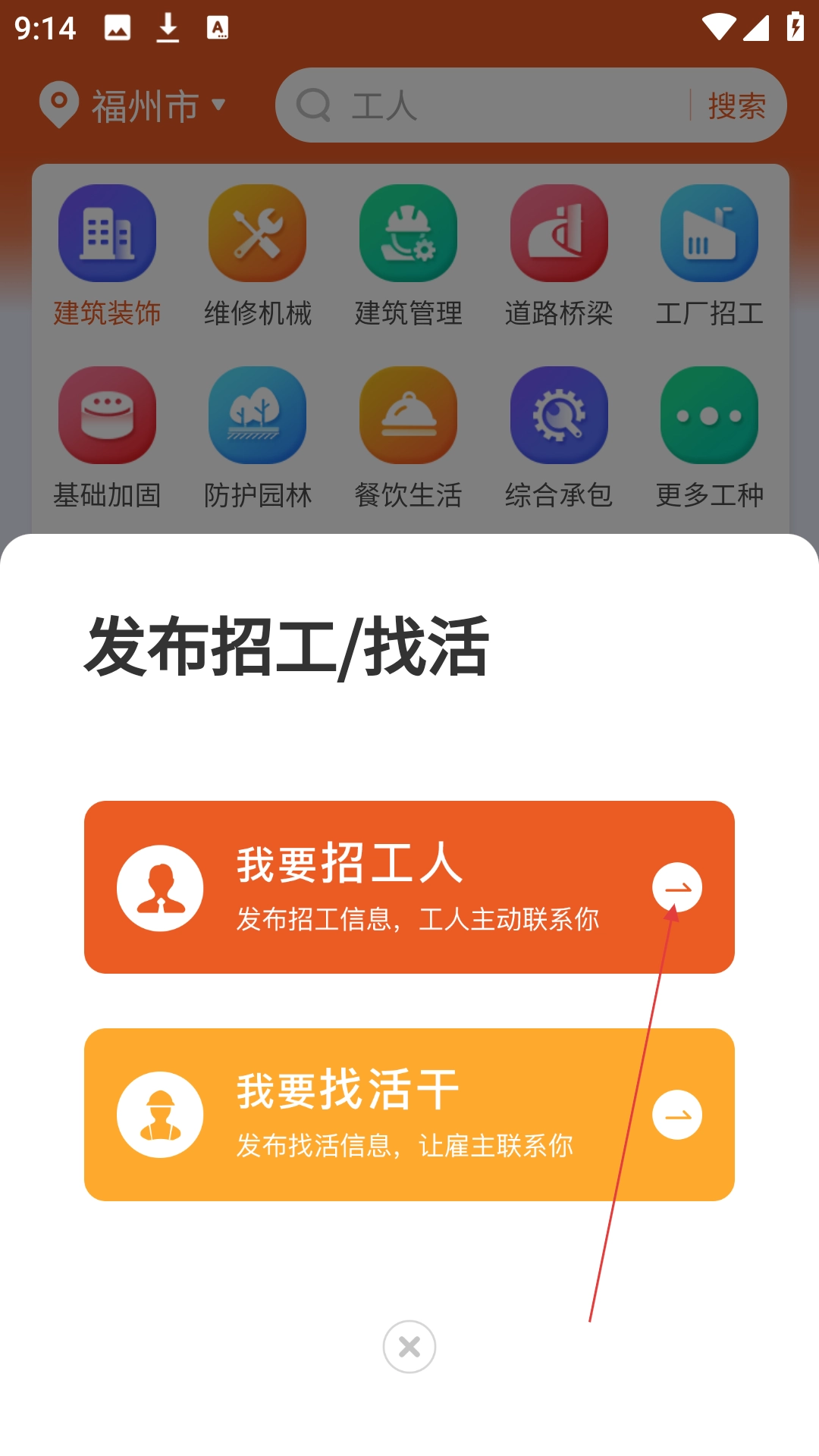Select the 我要找活干 card
The width and height of the screenshot is (819, 1456).
click(x=409, y=1114)
